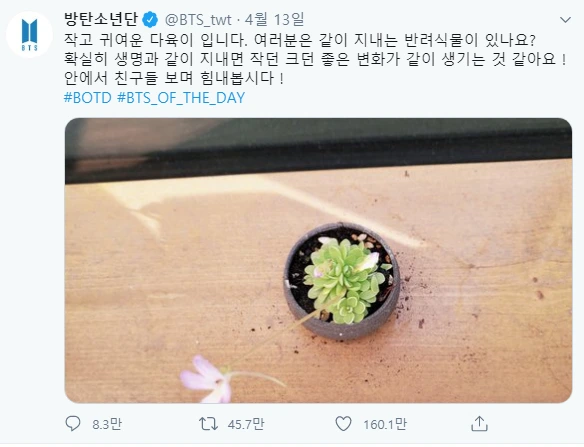584x447 pixels.
Task: Open the 방탄소년단 account name
Action: (x=101, y=19)
